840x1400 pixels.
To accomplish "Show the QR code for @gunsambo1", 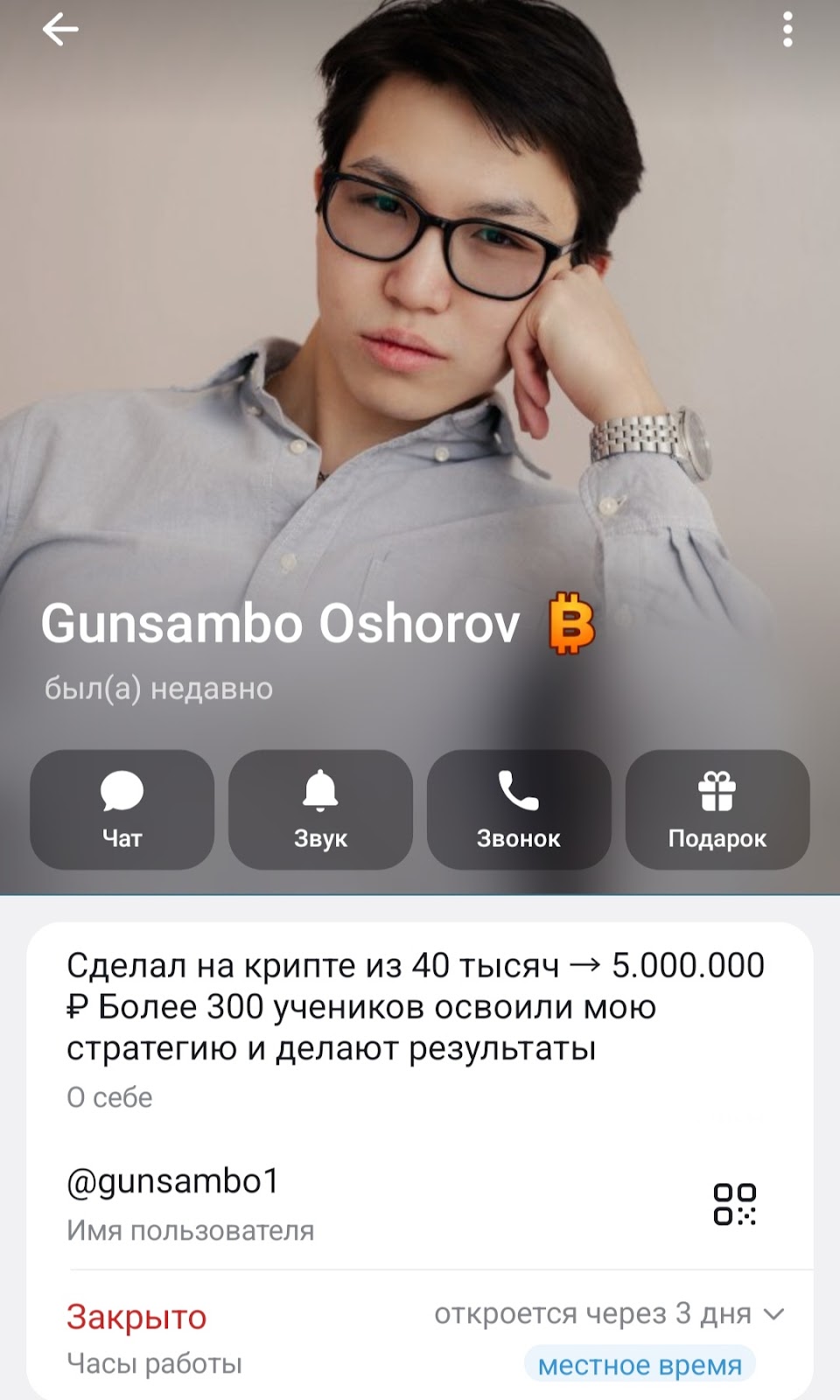I will (734, 1204).
